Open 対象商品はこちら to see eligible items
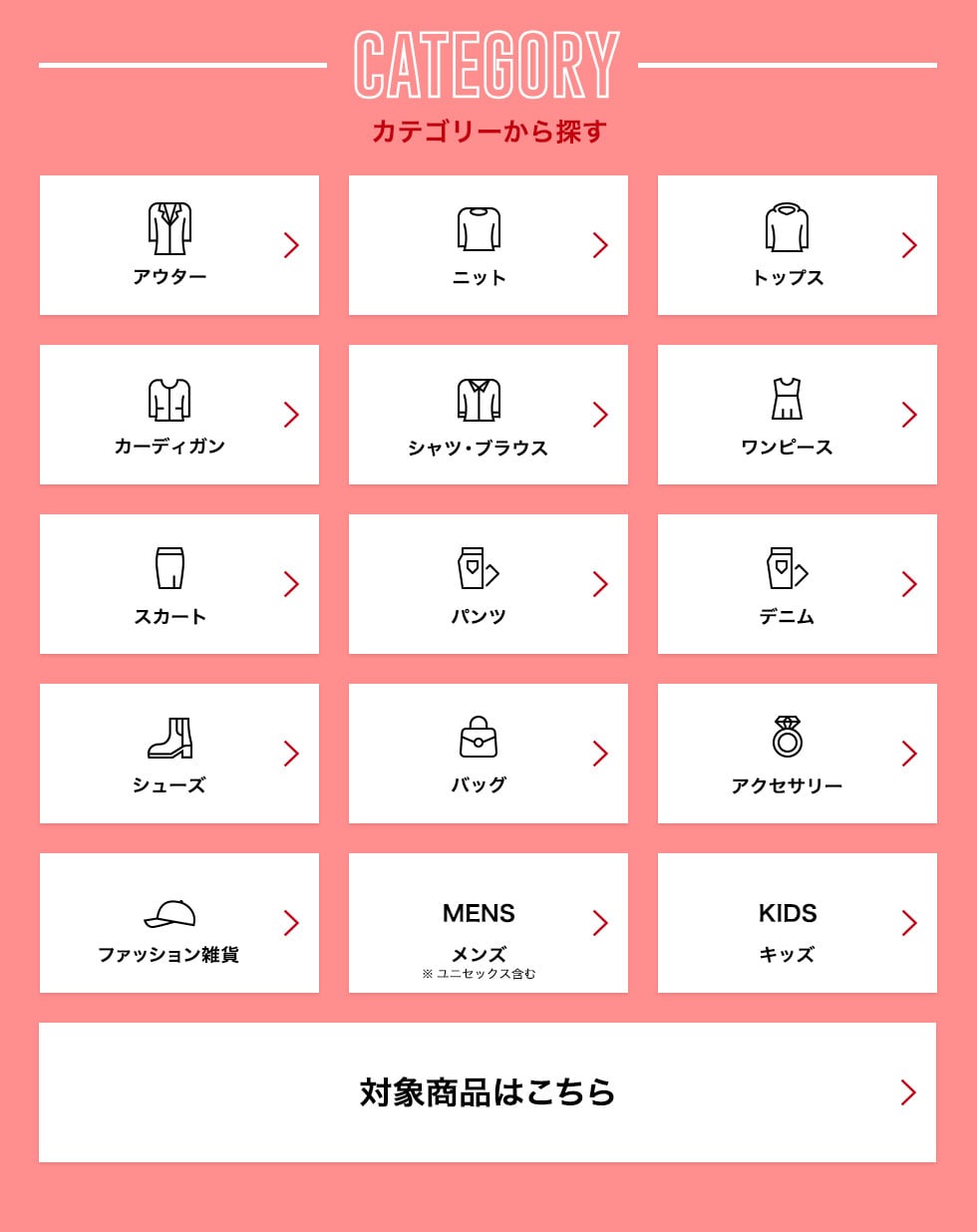977x1232 pixels. [488, 1092]
